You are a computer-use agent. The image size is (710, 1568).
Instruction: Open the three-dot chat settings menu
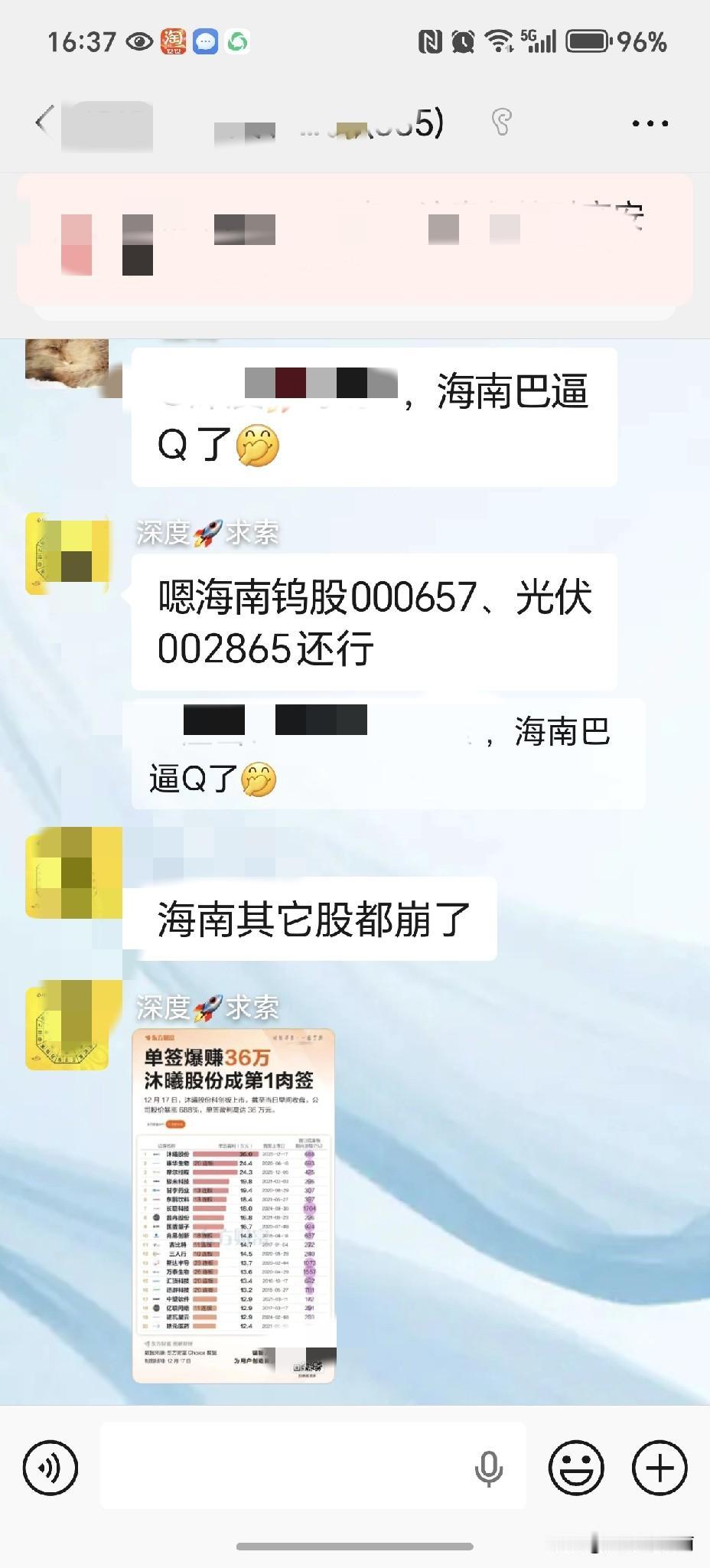(x=650, y=122)
